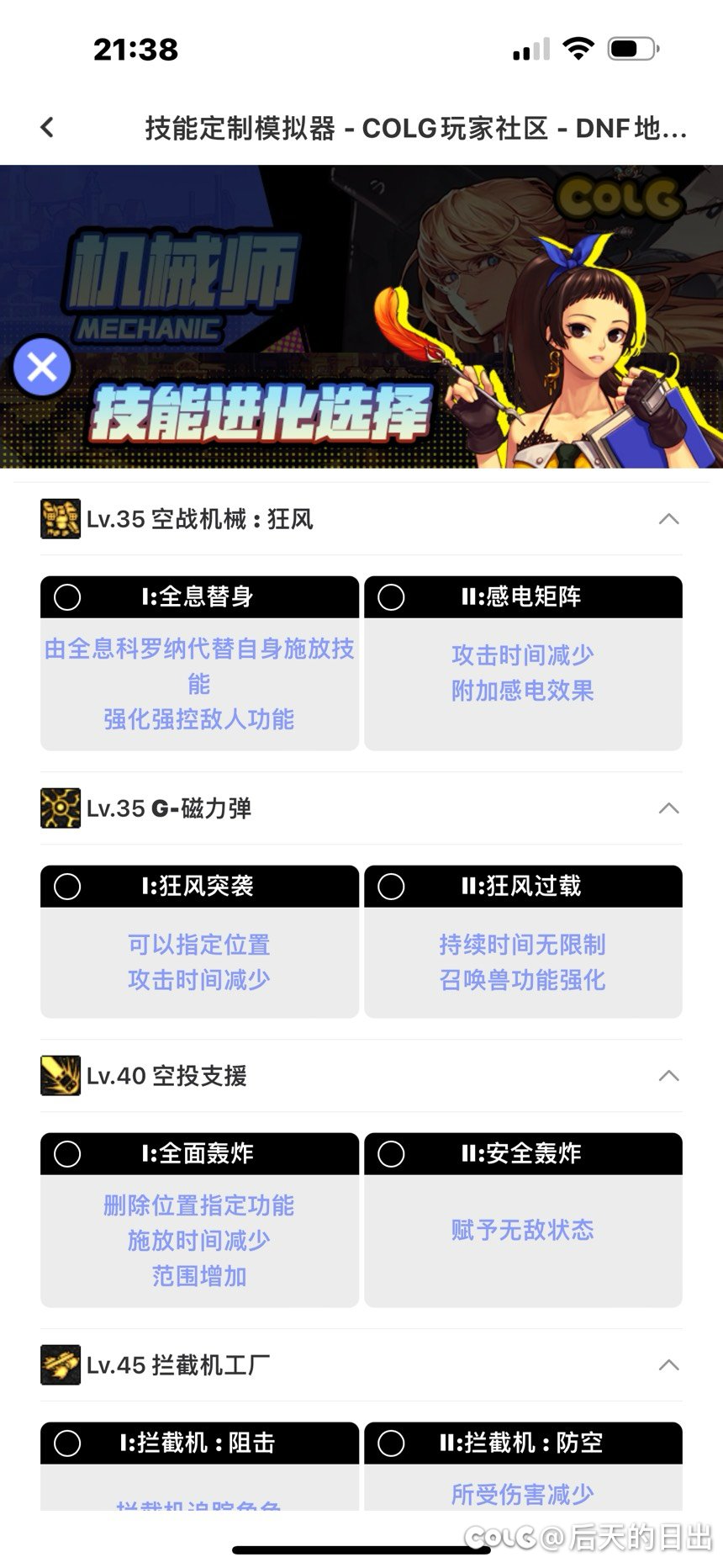Select option I:全息替身

click(x=67, y=597)
